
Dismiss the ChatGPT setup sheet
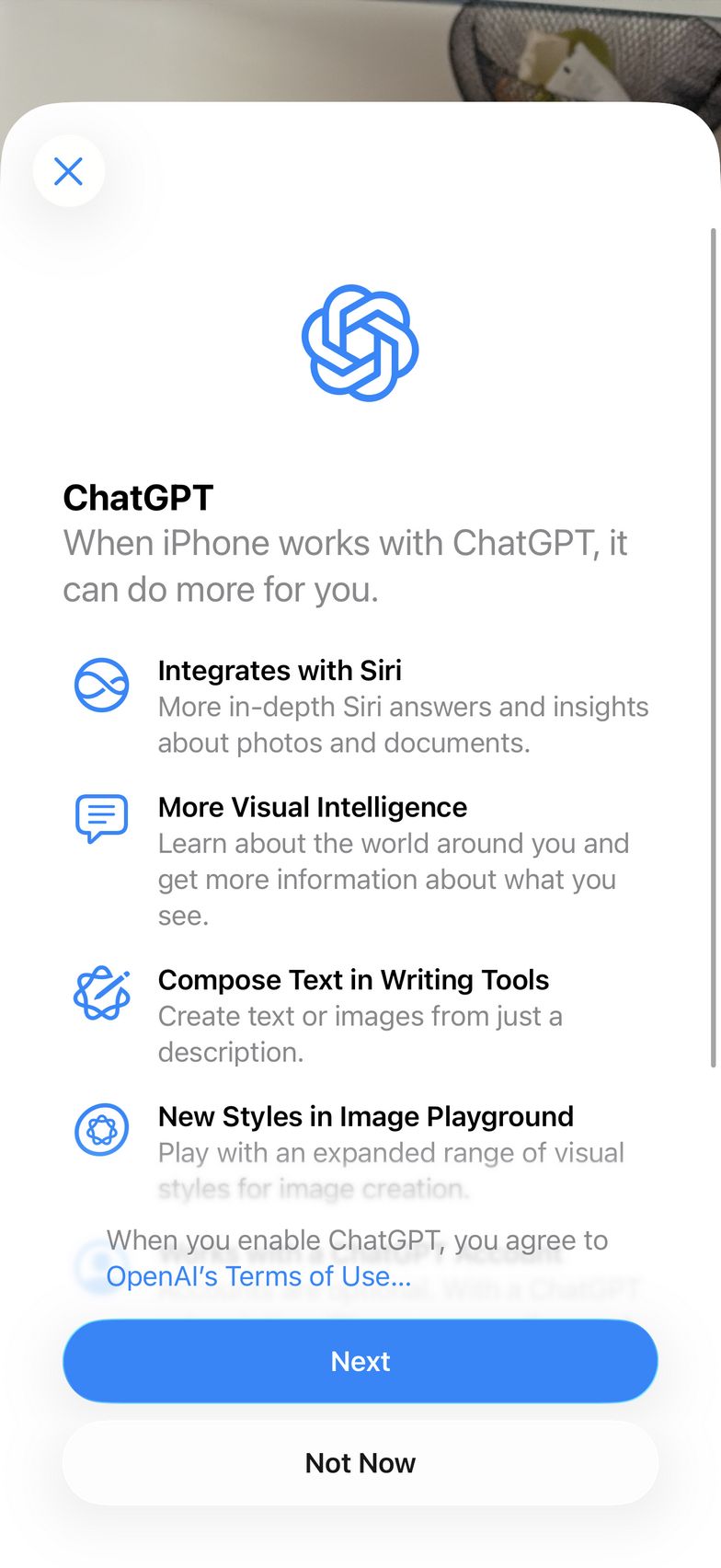[69, 171]
